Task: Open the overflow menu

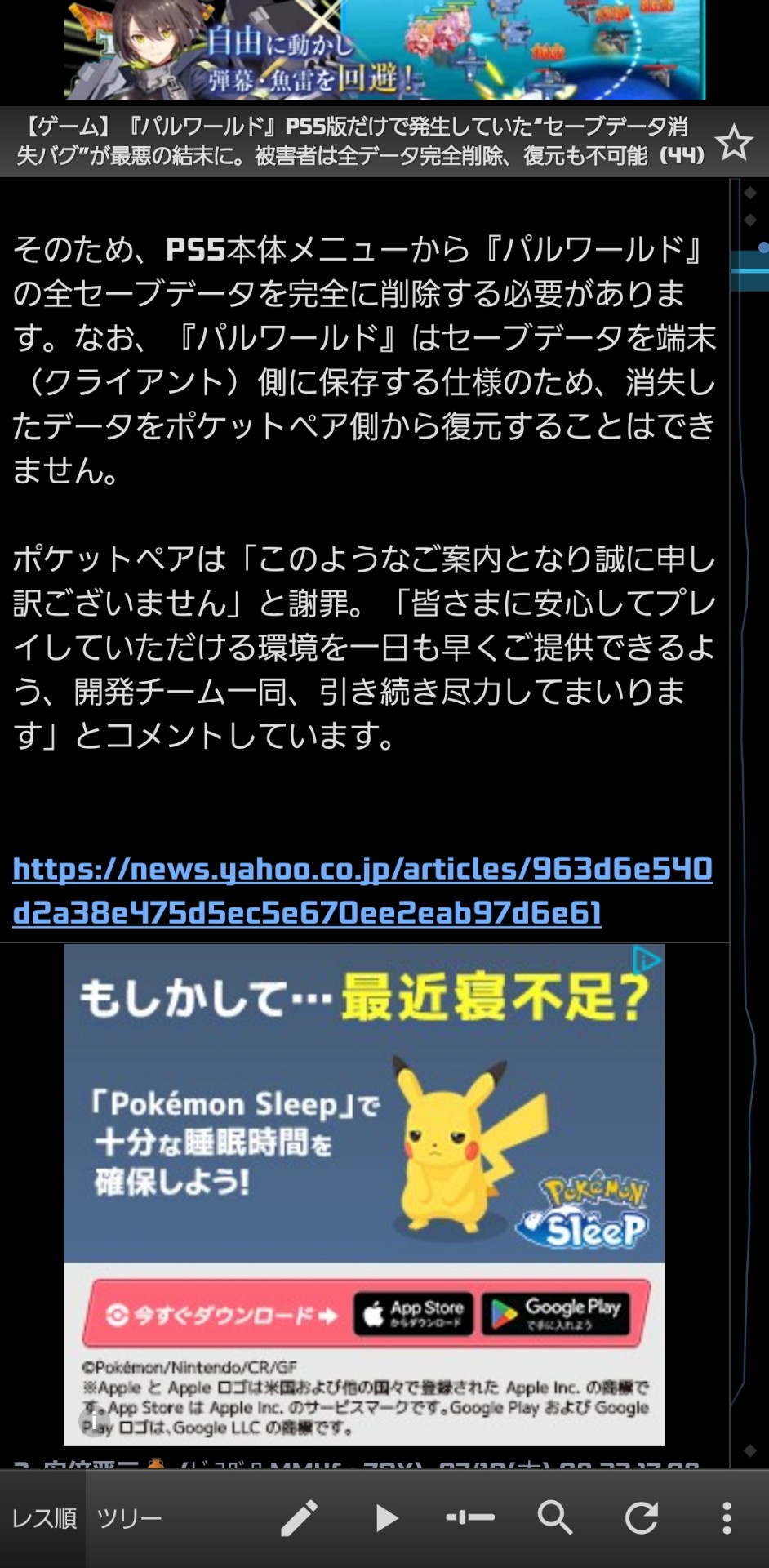Action: pyautogui.click(x=726, y=1518)
